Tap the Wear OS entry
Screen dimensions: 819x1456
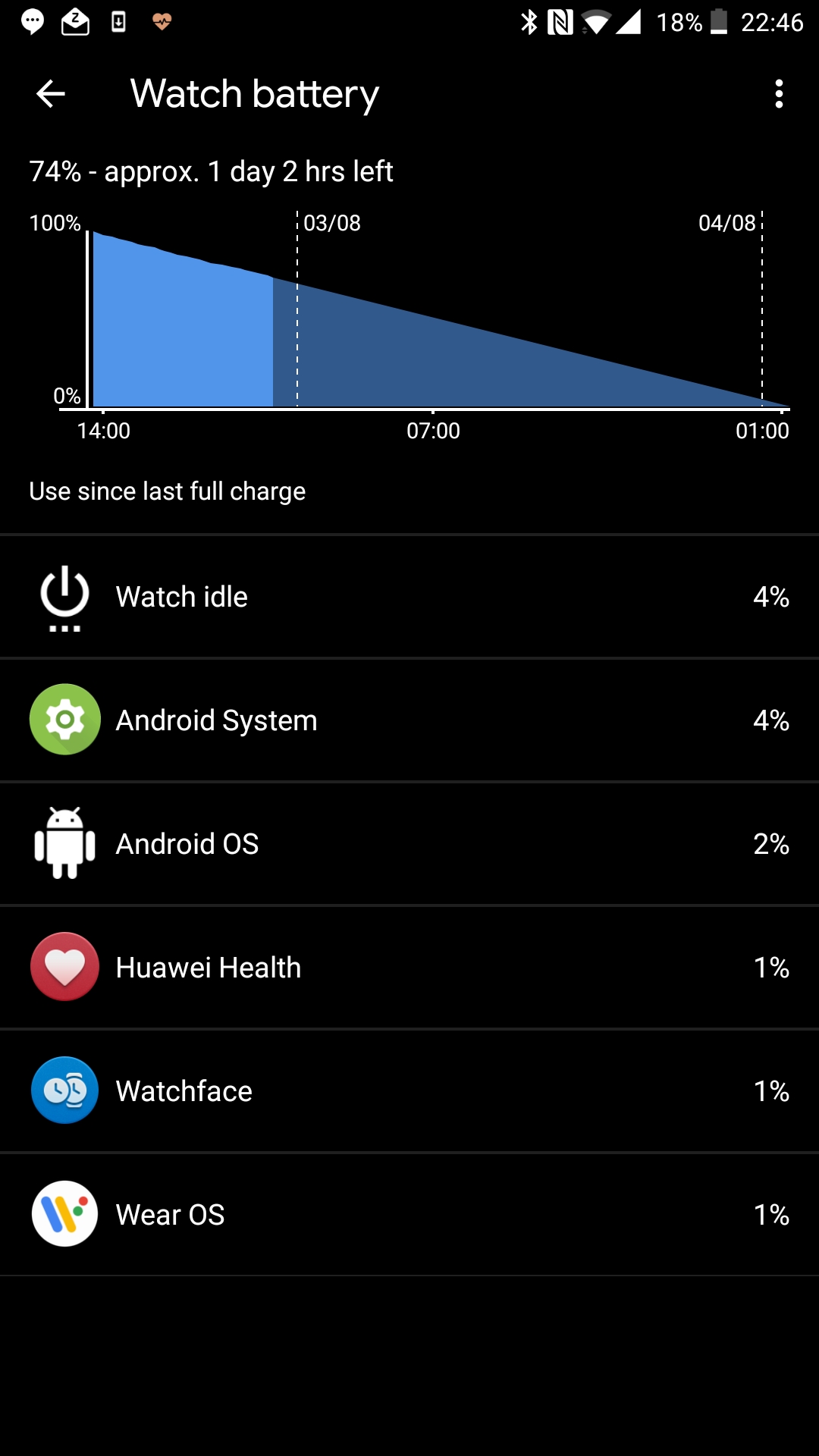point(409,1215)
